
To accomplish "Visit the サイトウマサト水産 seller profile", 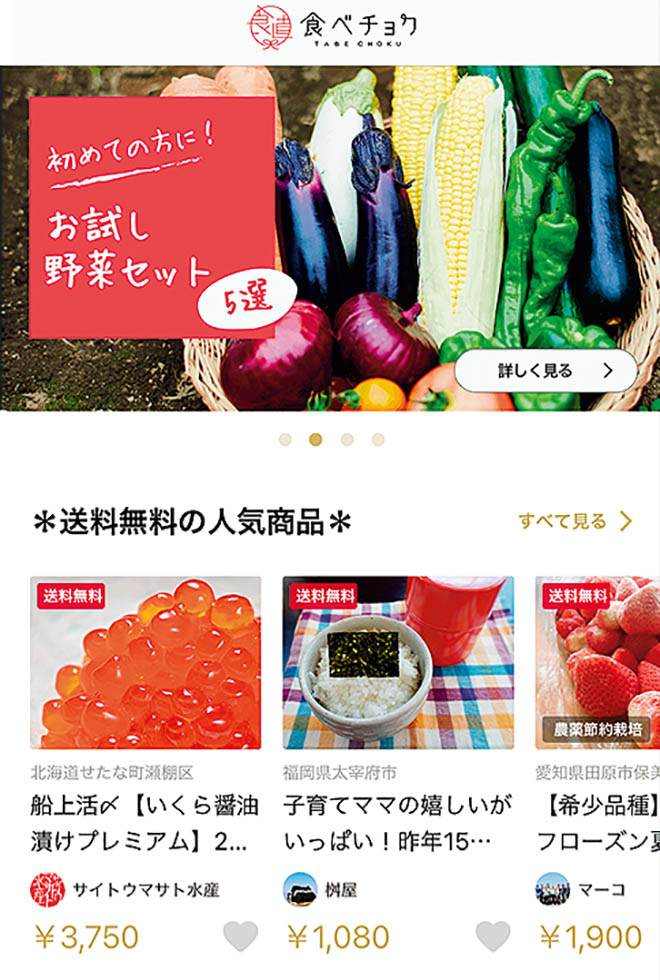I will [x=125, y=889].
